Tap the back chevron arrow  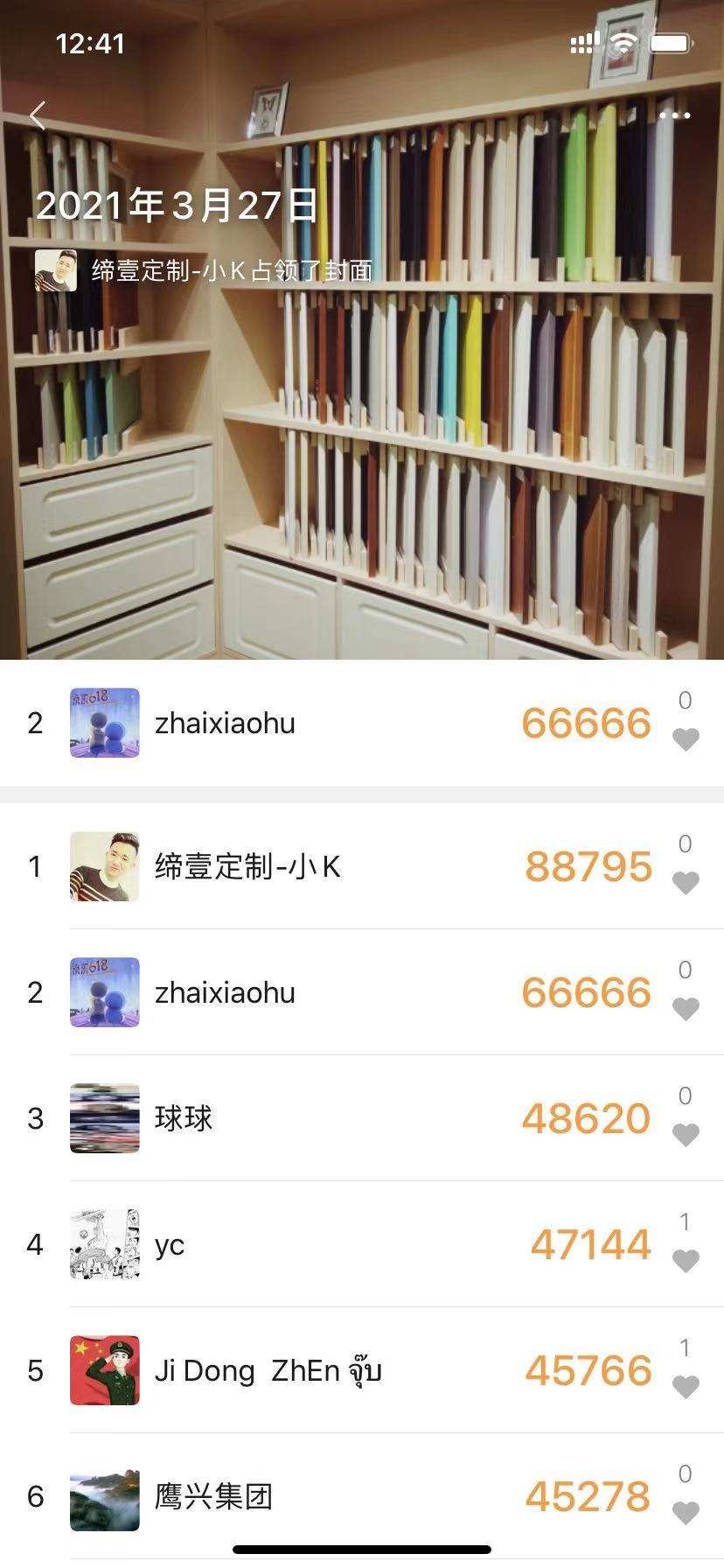(x=38, y=114)
